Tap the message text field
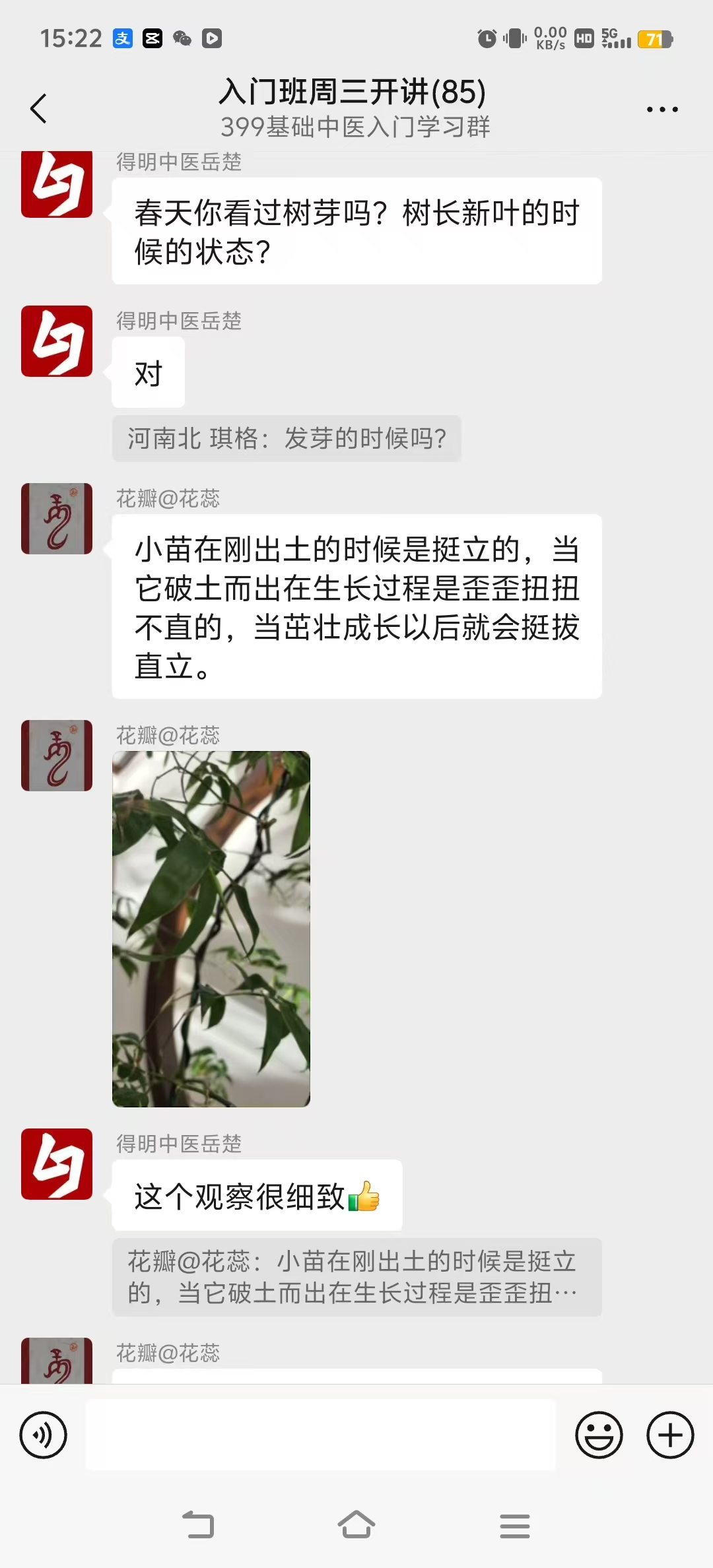Screen dimensions: 713x1568 (x=321, y=1435)
